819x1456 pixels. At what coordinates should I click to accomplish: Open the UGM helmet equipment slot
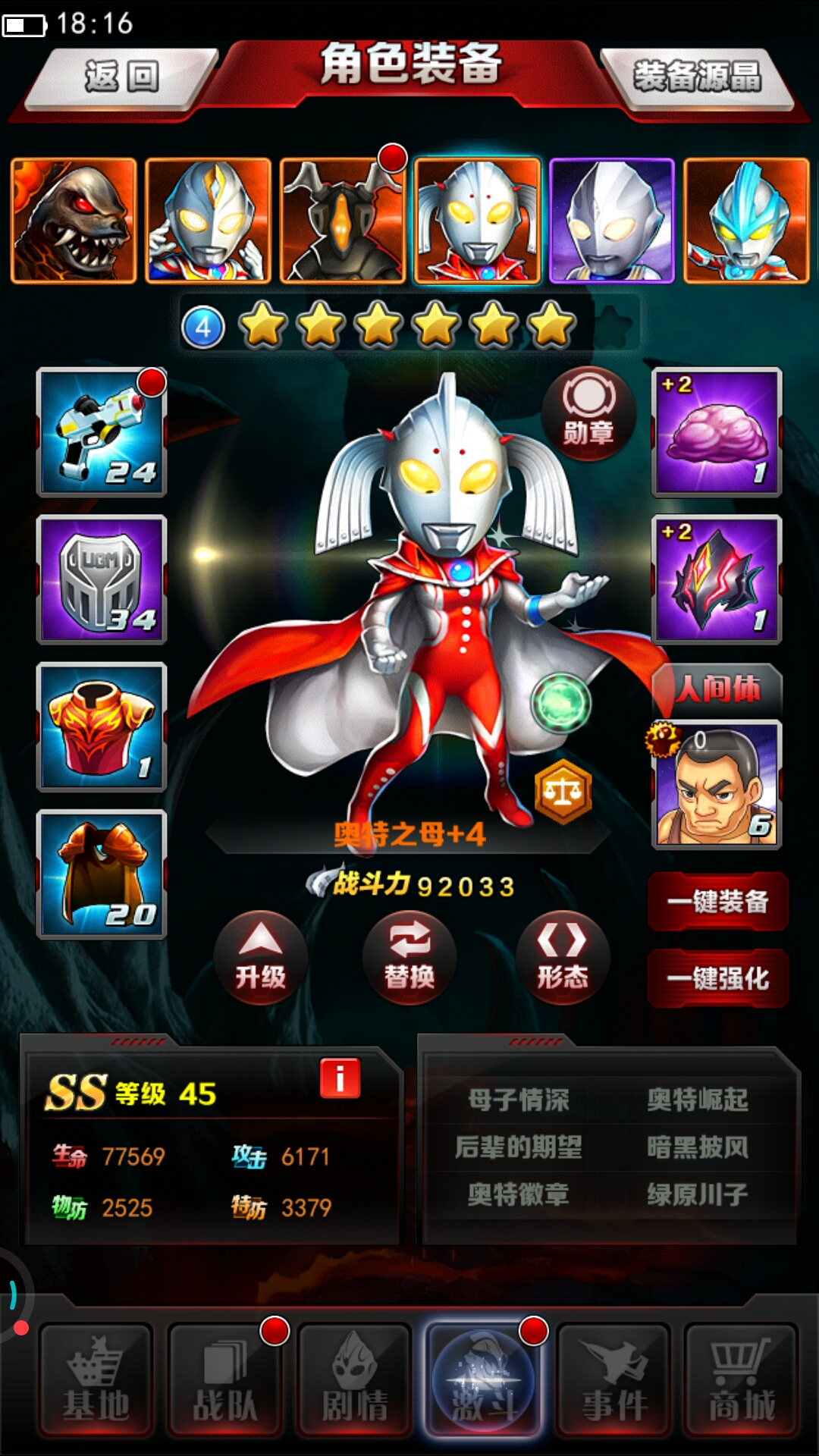tap(102, 579)
